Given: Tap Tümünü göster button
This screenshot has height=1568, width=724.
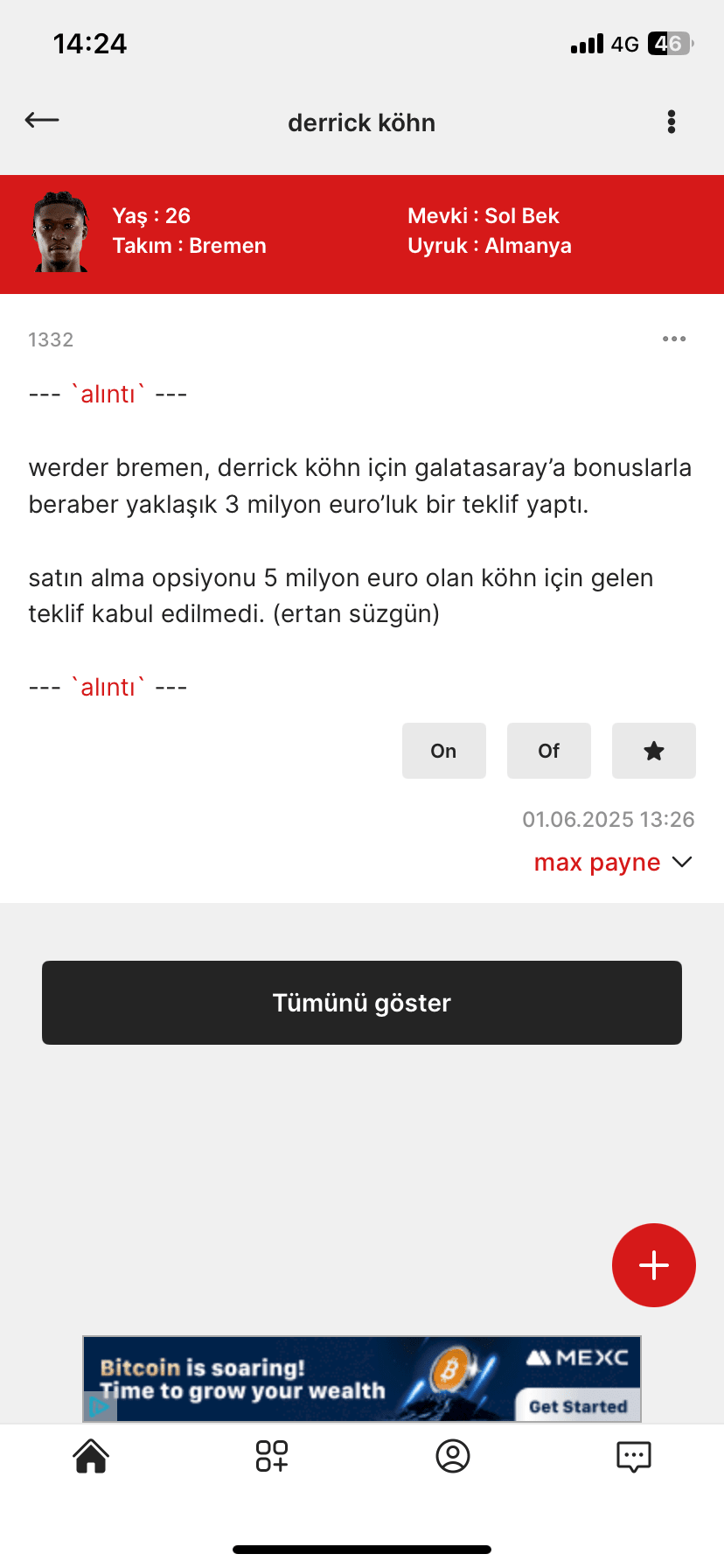Looking at the screenshot, I should point(362,1003).
